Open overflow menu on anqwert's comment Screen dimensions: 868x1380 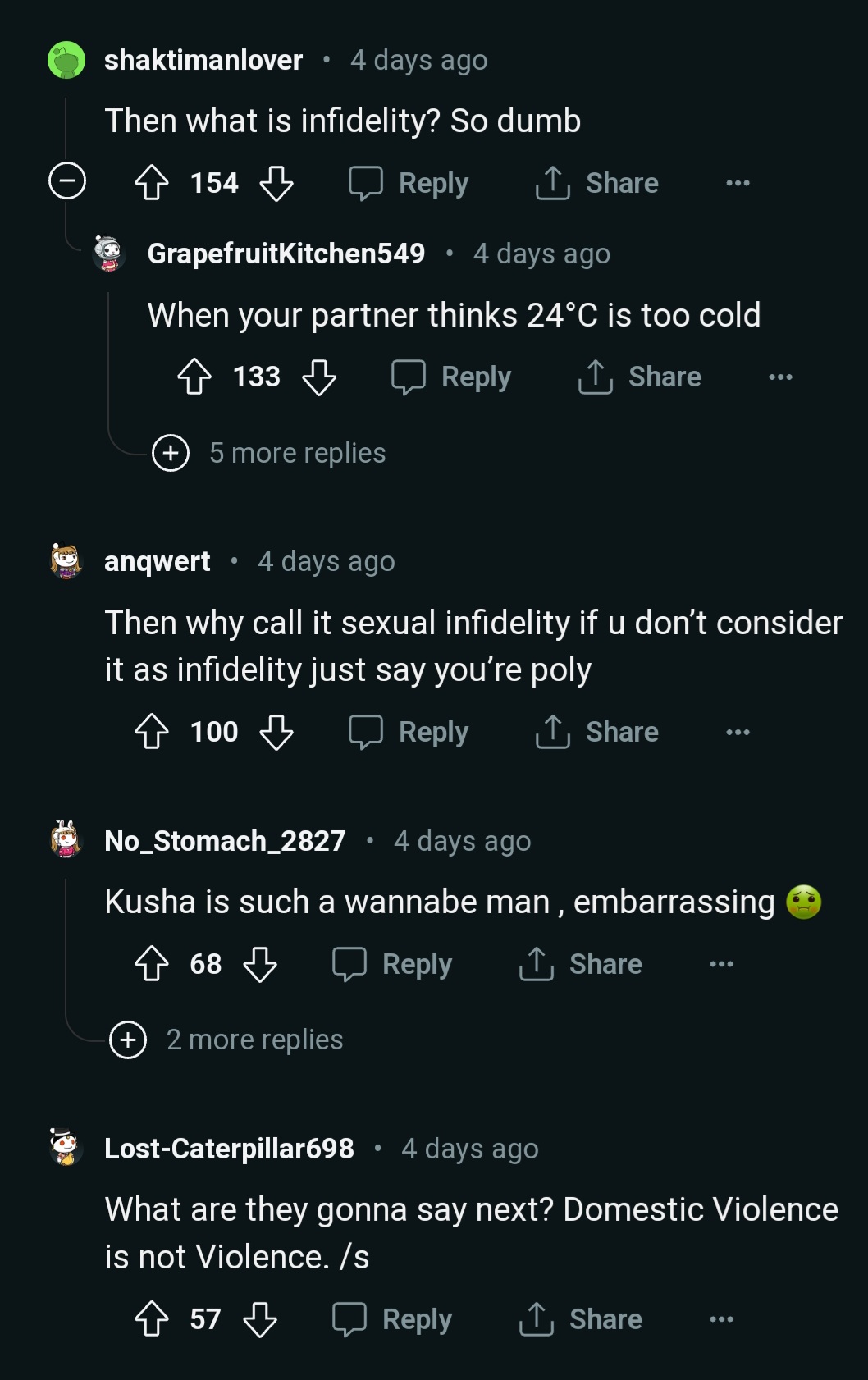tap(738, 732)
